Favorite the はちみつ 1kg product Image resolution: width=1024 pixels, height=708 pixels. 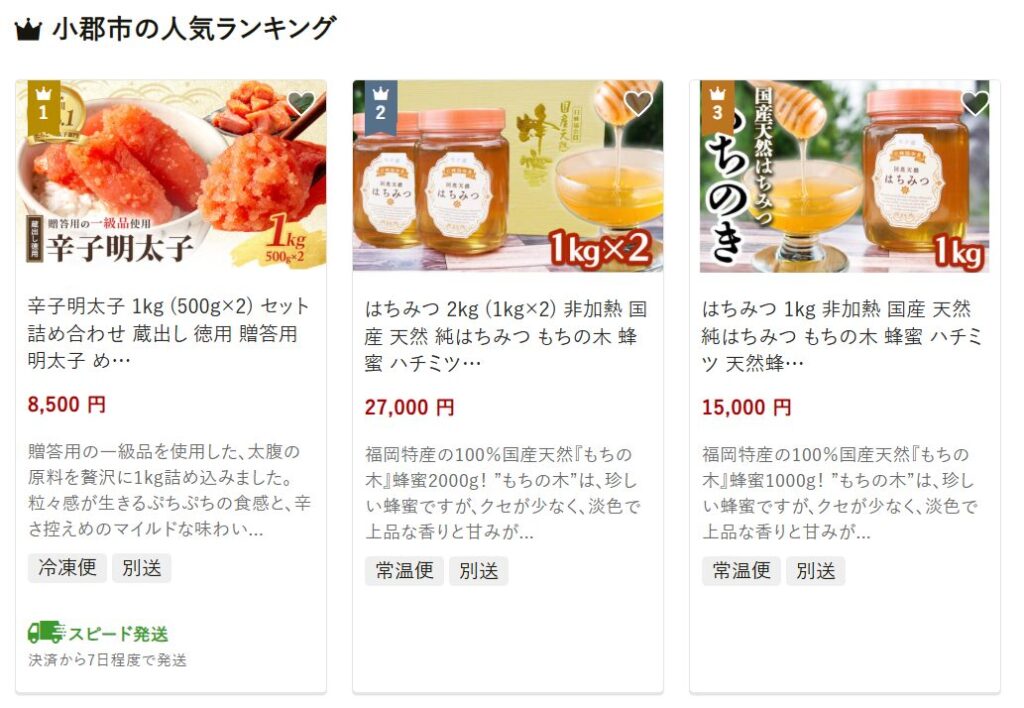point(975,103)
